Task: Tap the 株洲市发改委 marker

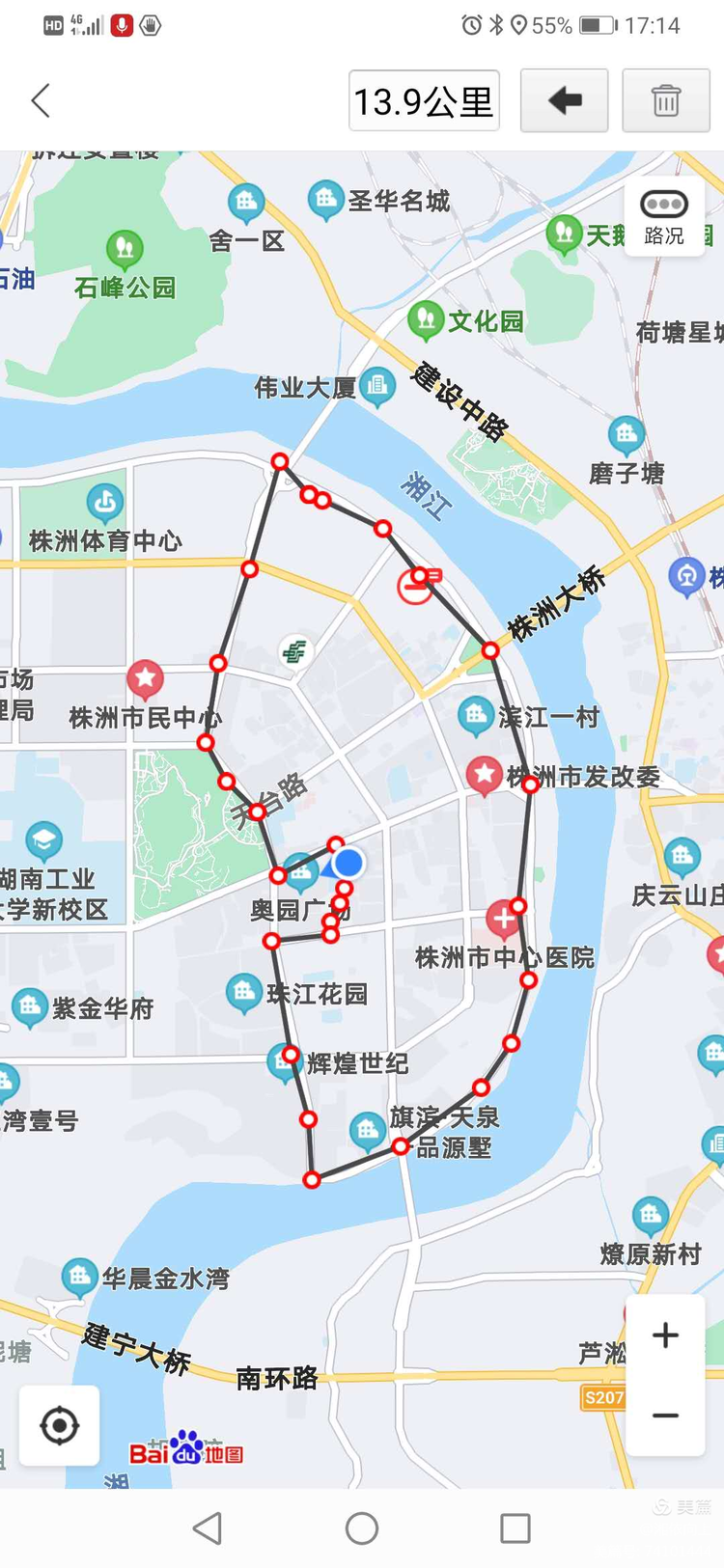Action: coord(484,775)
